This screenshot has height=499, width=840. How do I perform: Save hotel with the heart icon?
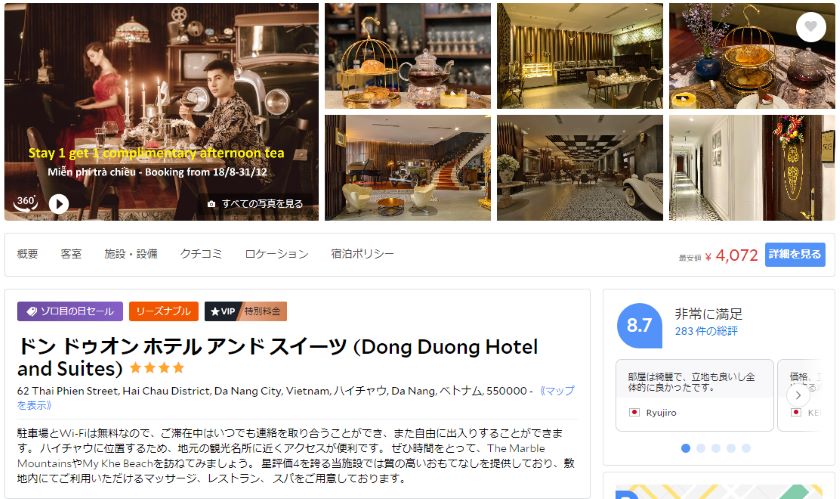coord(811,27)
